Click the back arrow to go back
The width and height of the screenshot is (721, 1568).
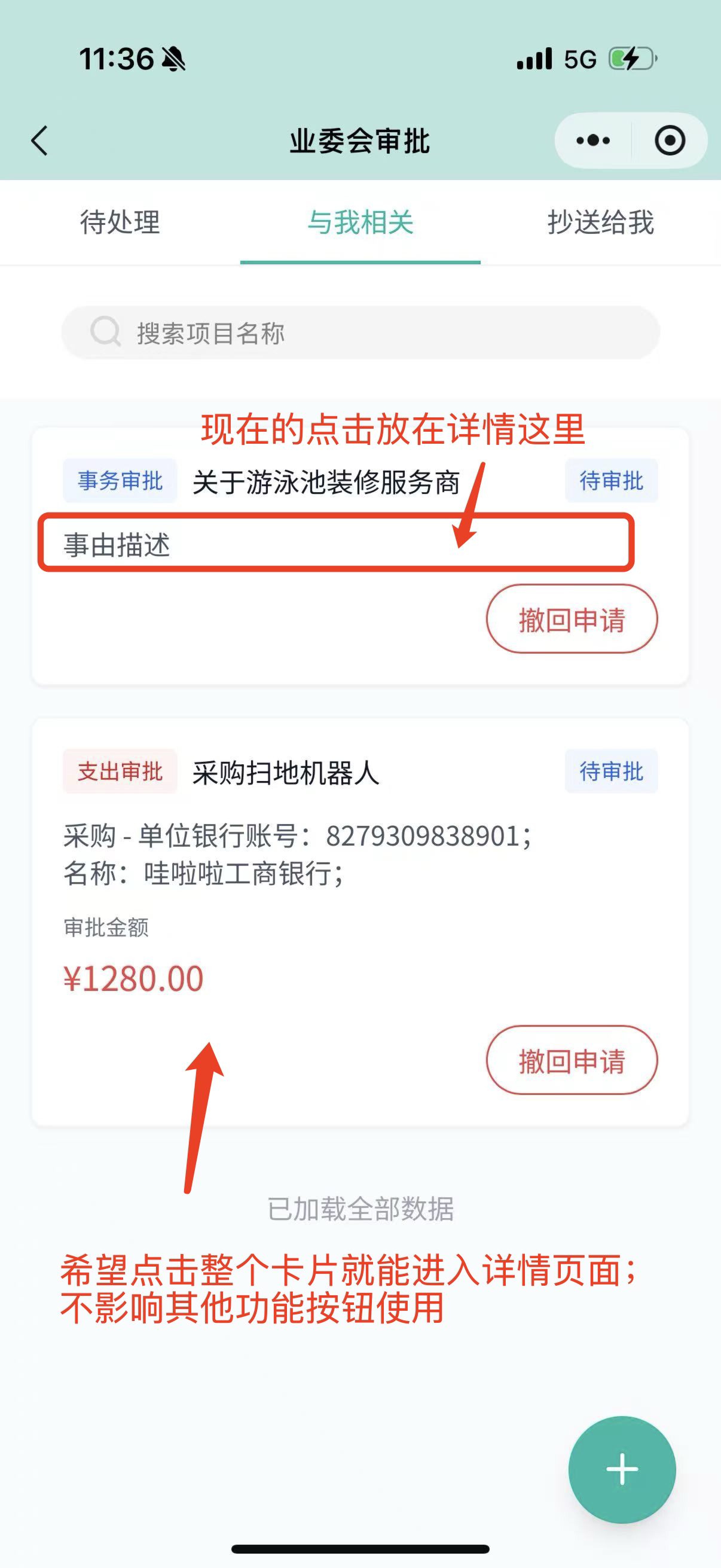tap(39, 139)
